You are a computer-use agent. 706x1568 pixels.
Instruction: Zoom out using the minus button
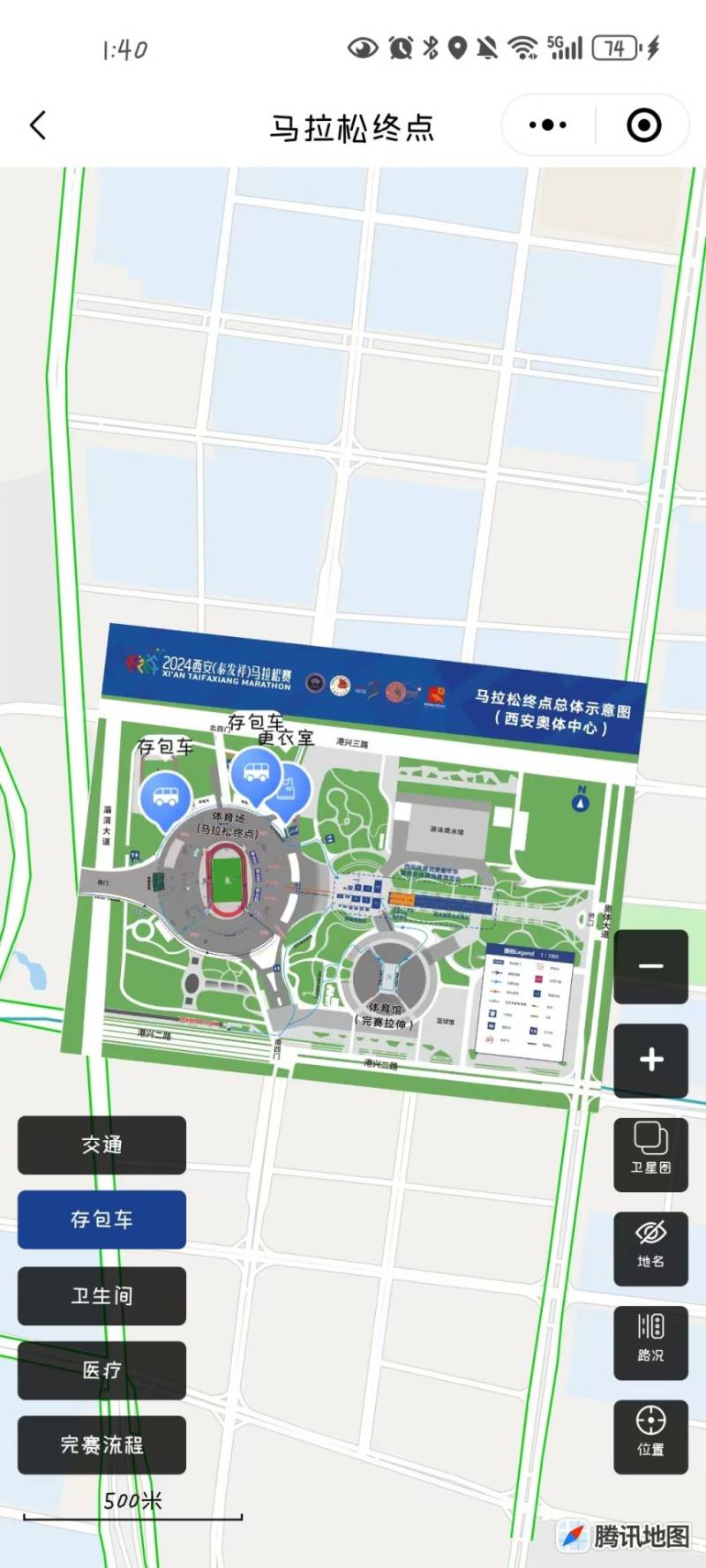[x=650, y=966]
